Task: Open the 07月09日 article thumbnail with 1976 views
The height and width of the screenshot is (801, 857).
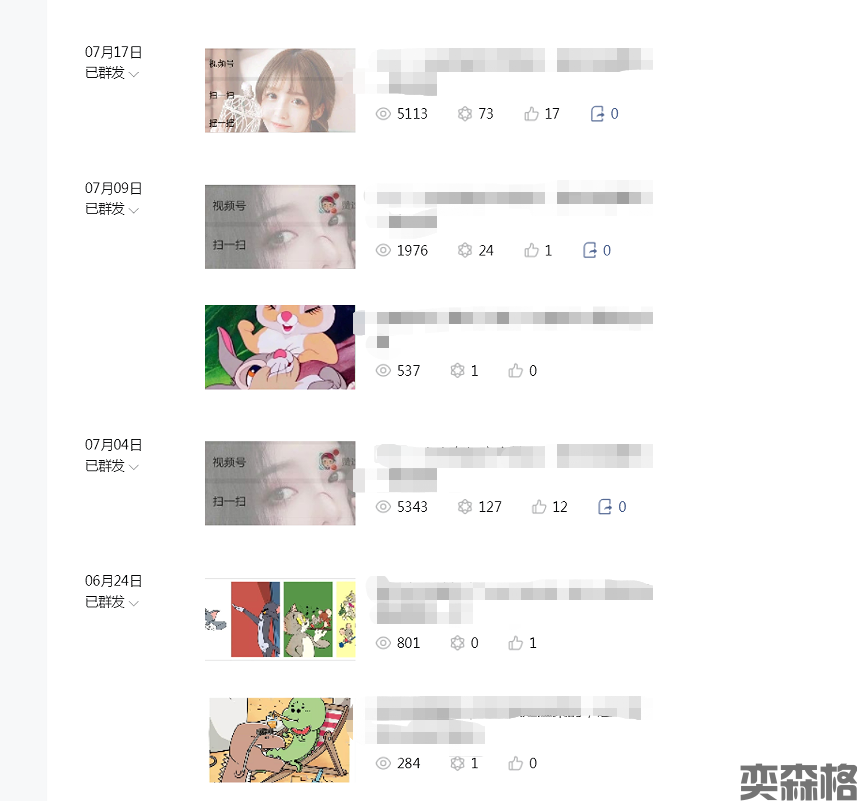Action: pyautogui.click(x=280, y=227)
